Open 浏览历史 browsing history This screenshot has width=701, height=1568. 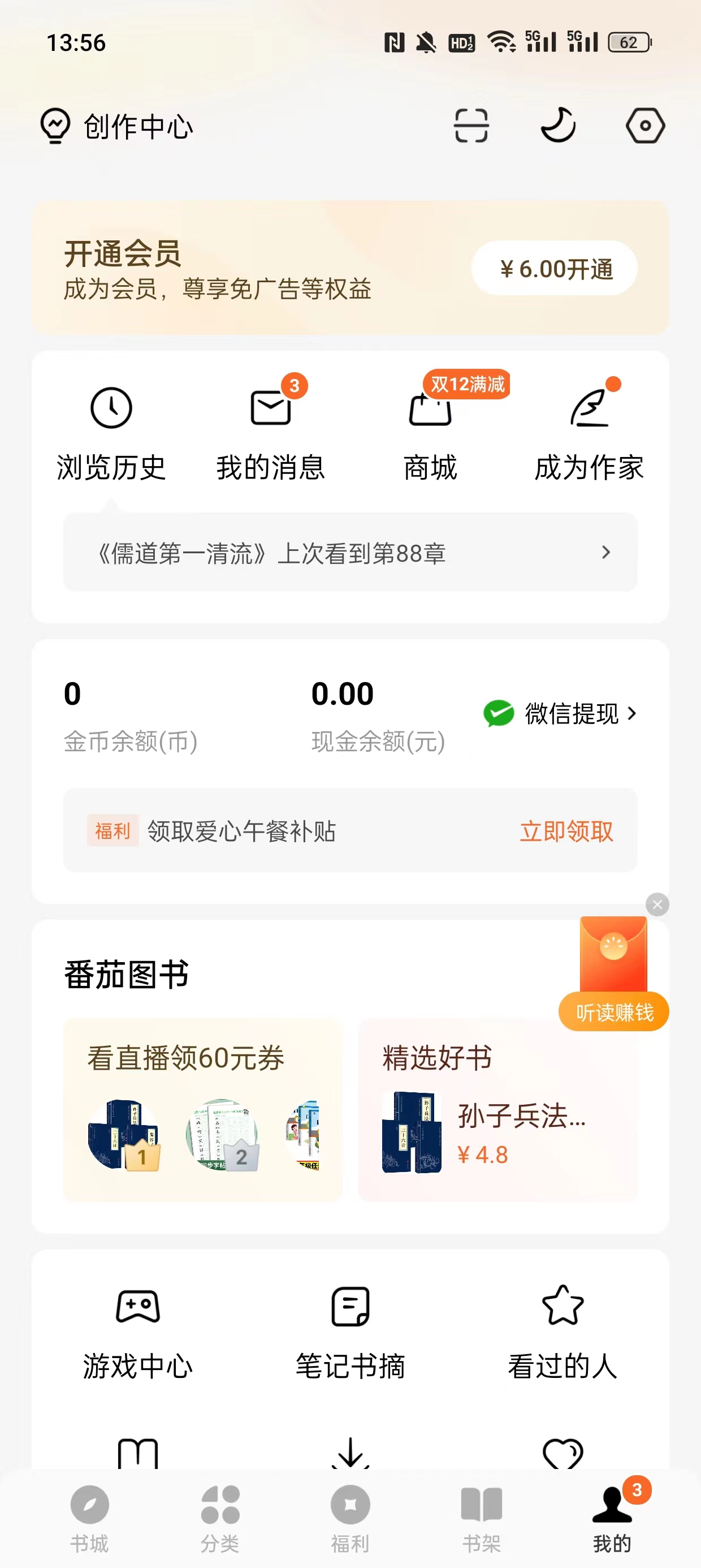pyautogui.click(x=111, y=433)
